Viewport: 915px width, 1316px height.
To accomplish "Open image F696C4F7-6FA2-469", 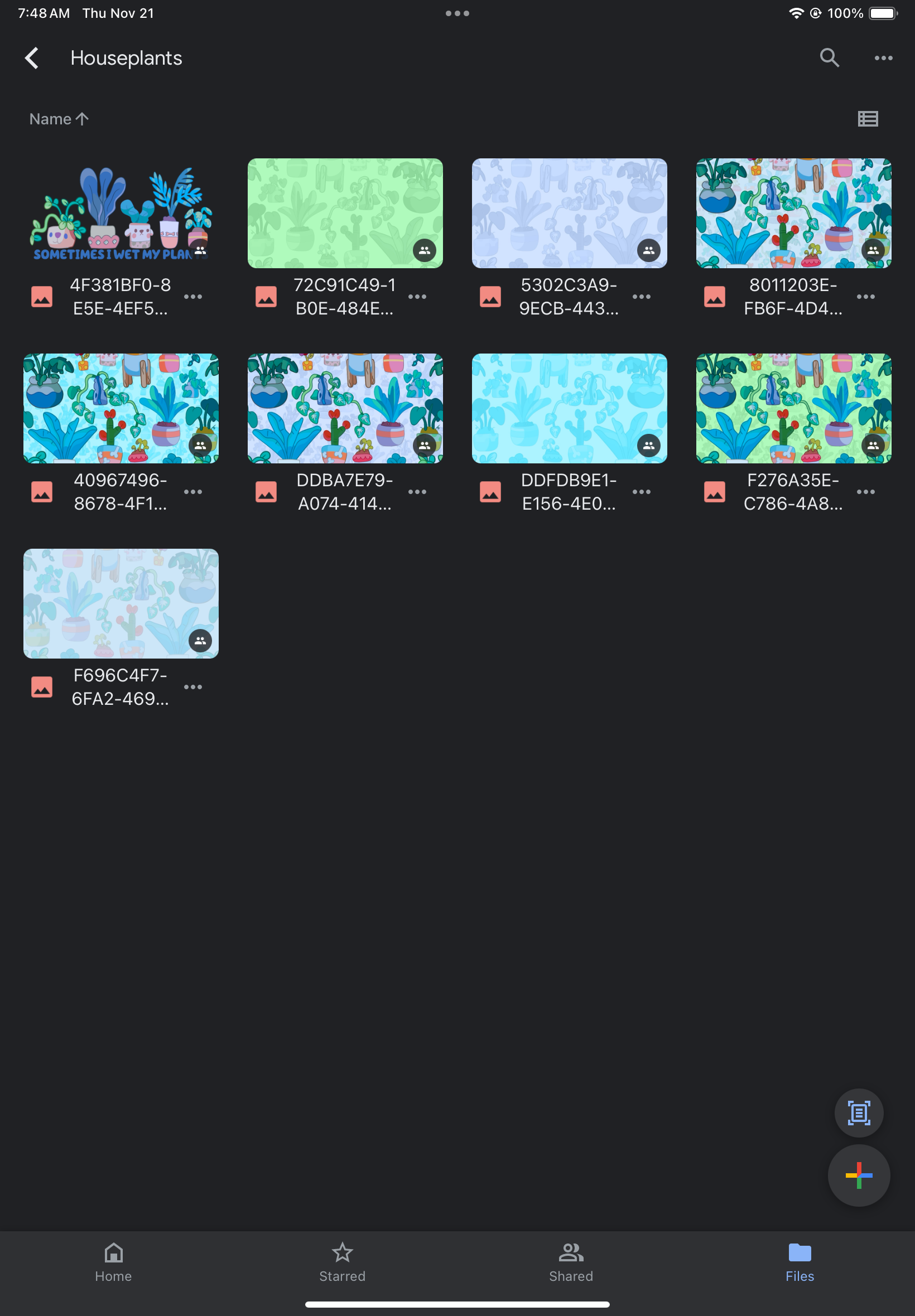I will pos(121,603).
